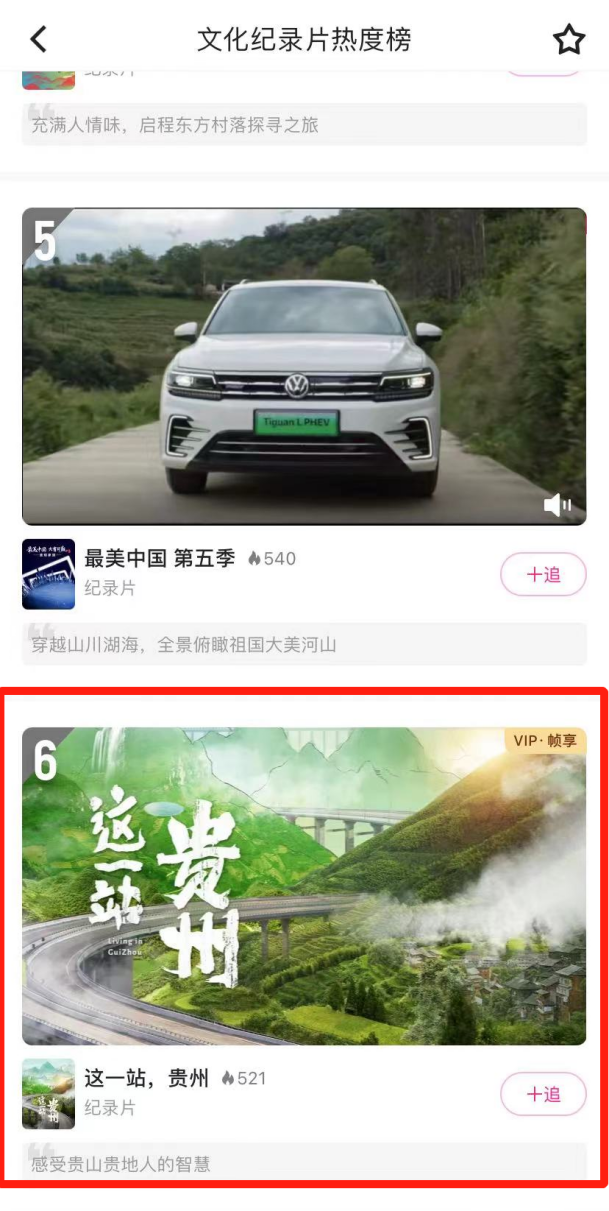
Task: Favorite this ranking with the star icon
Action: point(569,40)
